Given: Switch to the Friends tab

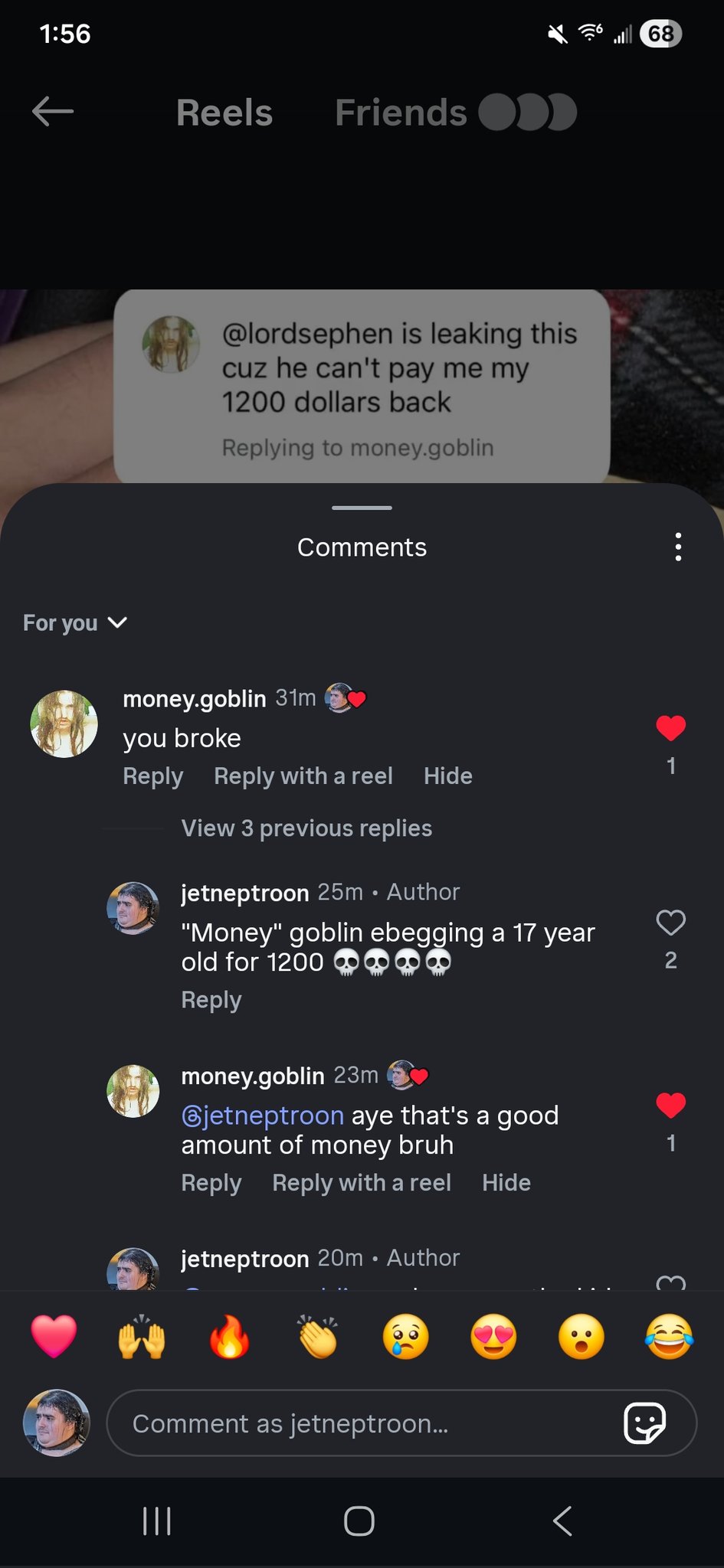Looking at the screenshot, I should tap(401, 113).
